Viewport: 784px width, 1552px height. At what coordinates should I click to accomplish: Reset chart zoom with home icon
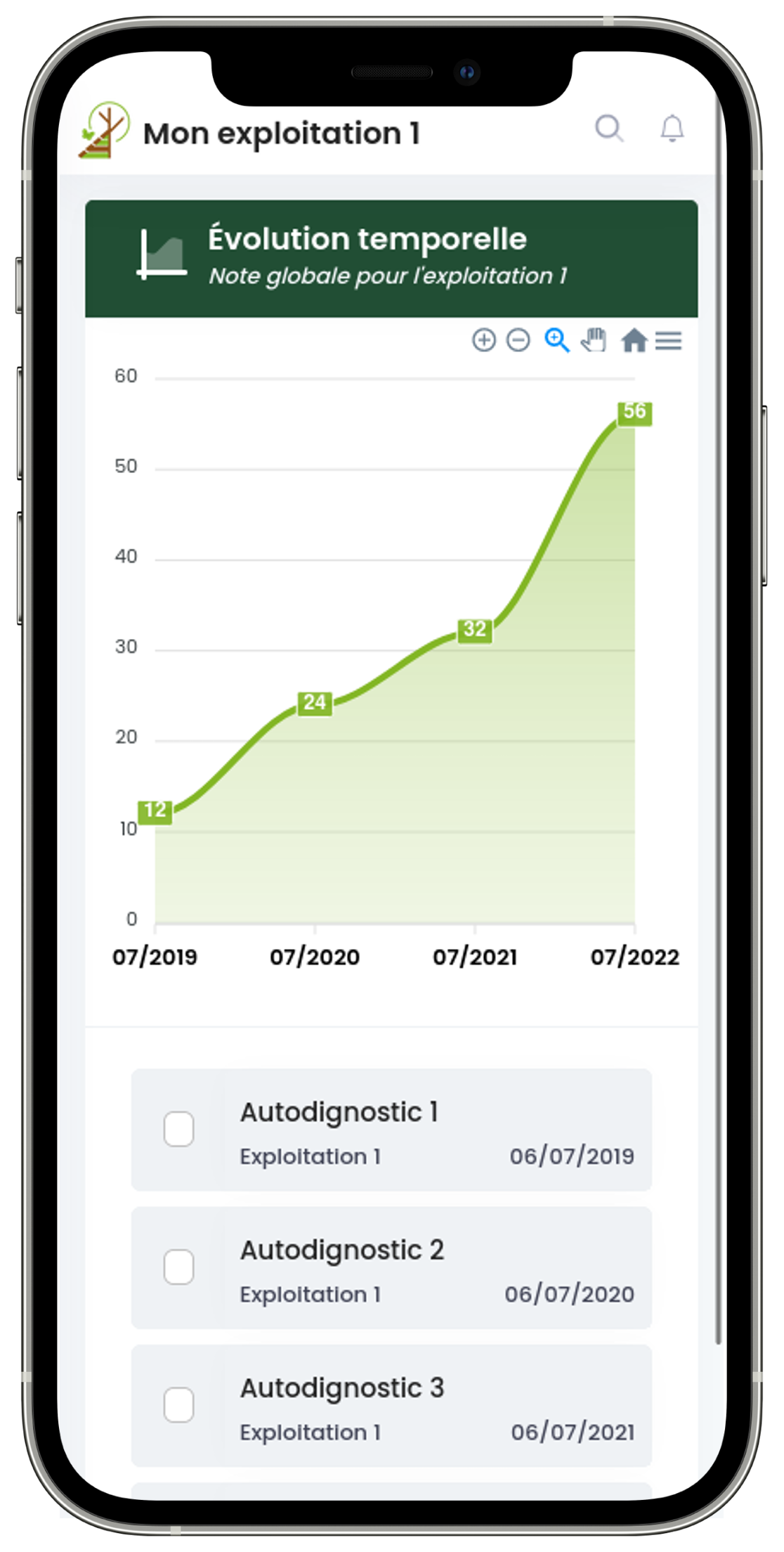click(x=634, y=340)
